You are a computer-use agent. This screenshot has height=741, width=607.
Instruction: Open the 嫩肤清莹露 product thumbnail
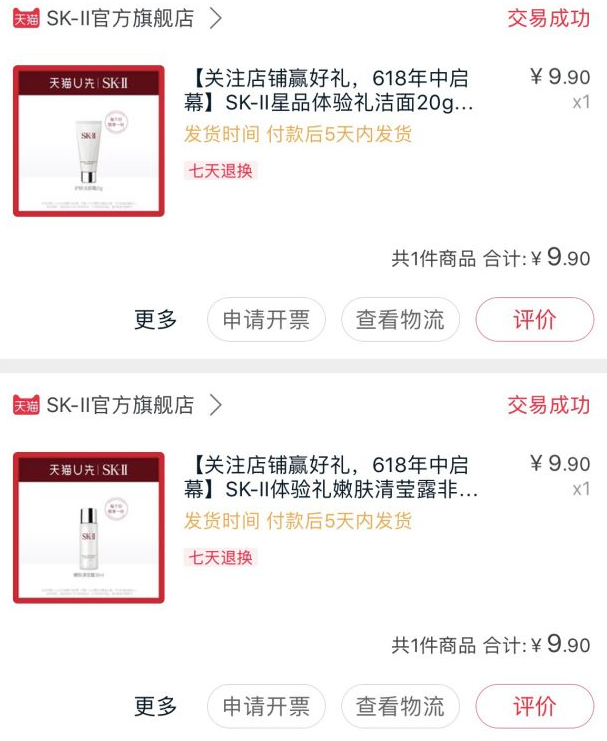pyautogui.click(x=88, y=527)
